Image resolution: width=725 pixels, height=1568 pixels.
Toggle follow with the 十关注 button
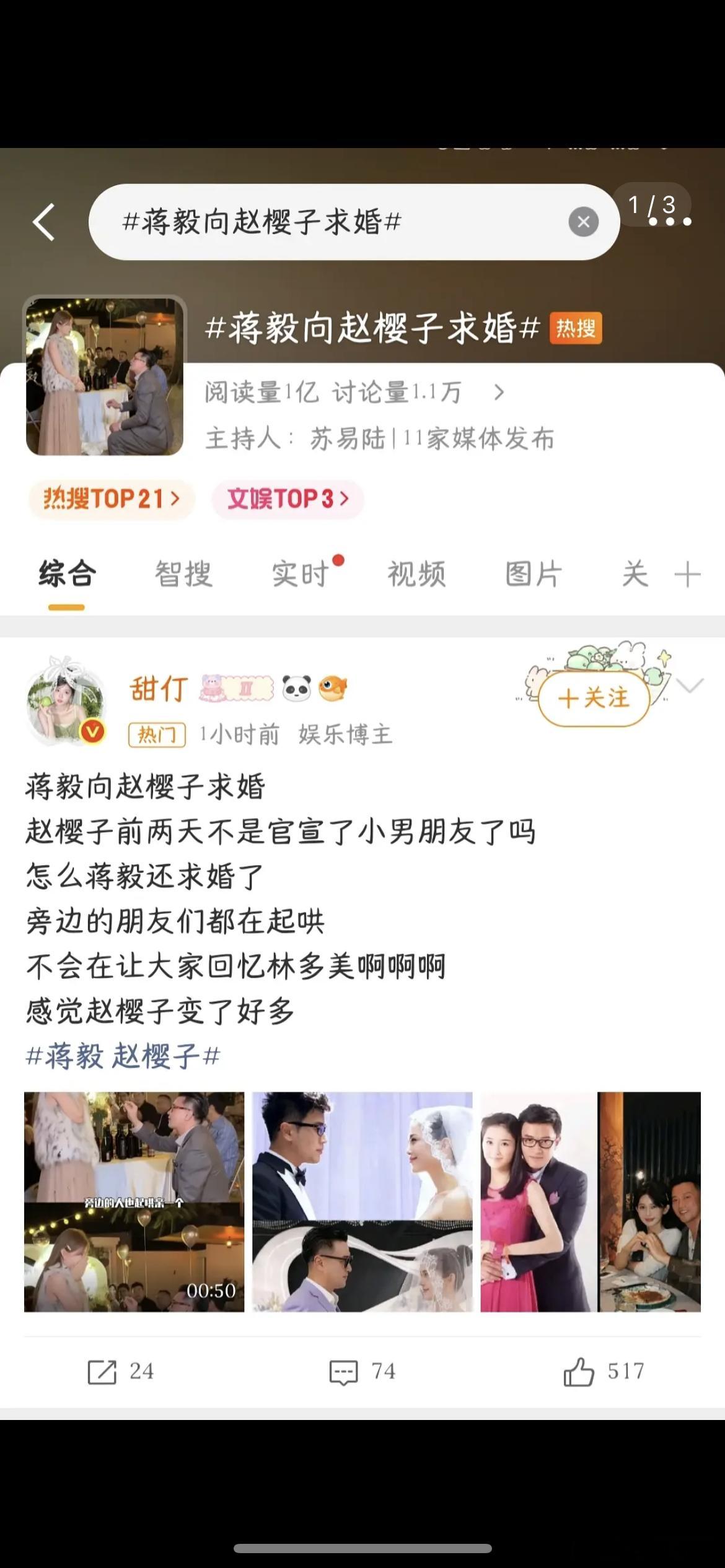pyautogui.click(x=594, y=699)
